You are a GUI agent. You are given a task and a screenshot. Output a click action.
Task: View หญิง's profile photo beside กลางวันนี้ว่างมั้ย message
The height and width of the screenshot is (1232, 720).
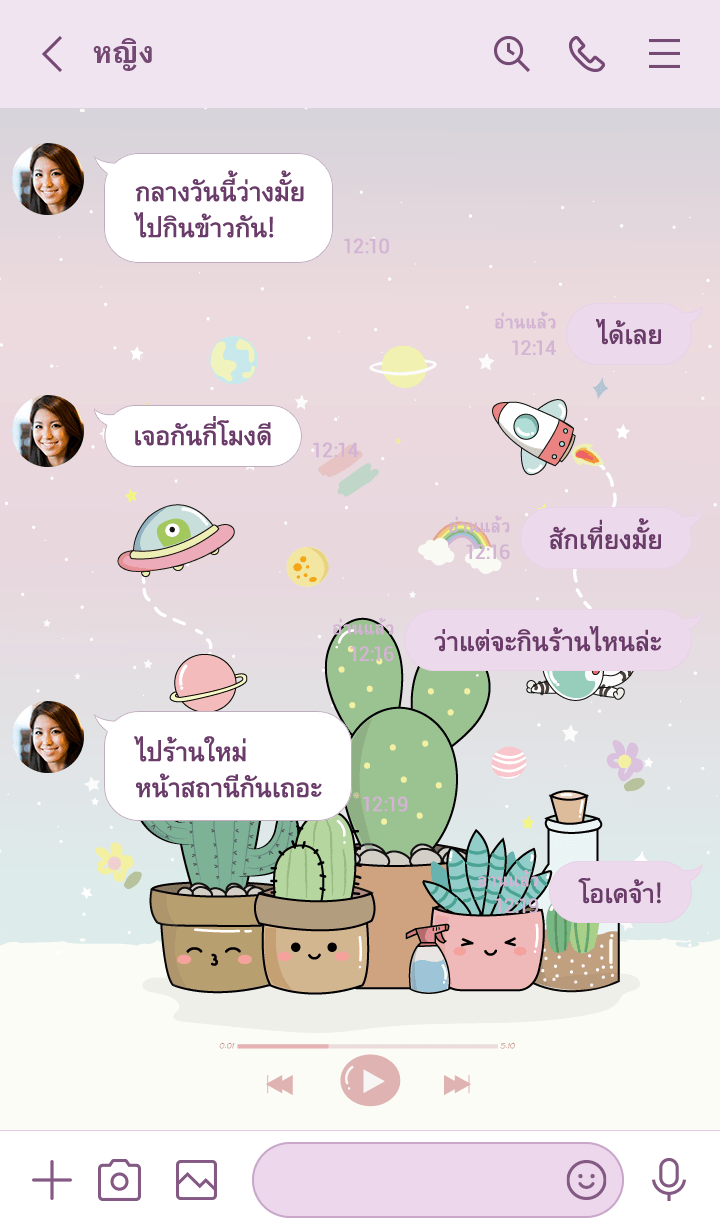coord(48,179)
